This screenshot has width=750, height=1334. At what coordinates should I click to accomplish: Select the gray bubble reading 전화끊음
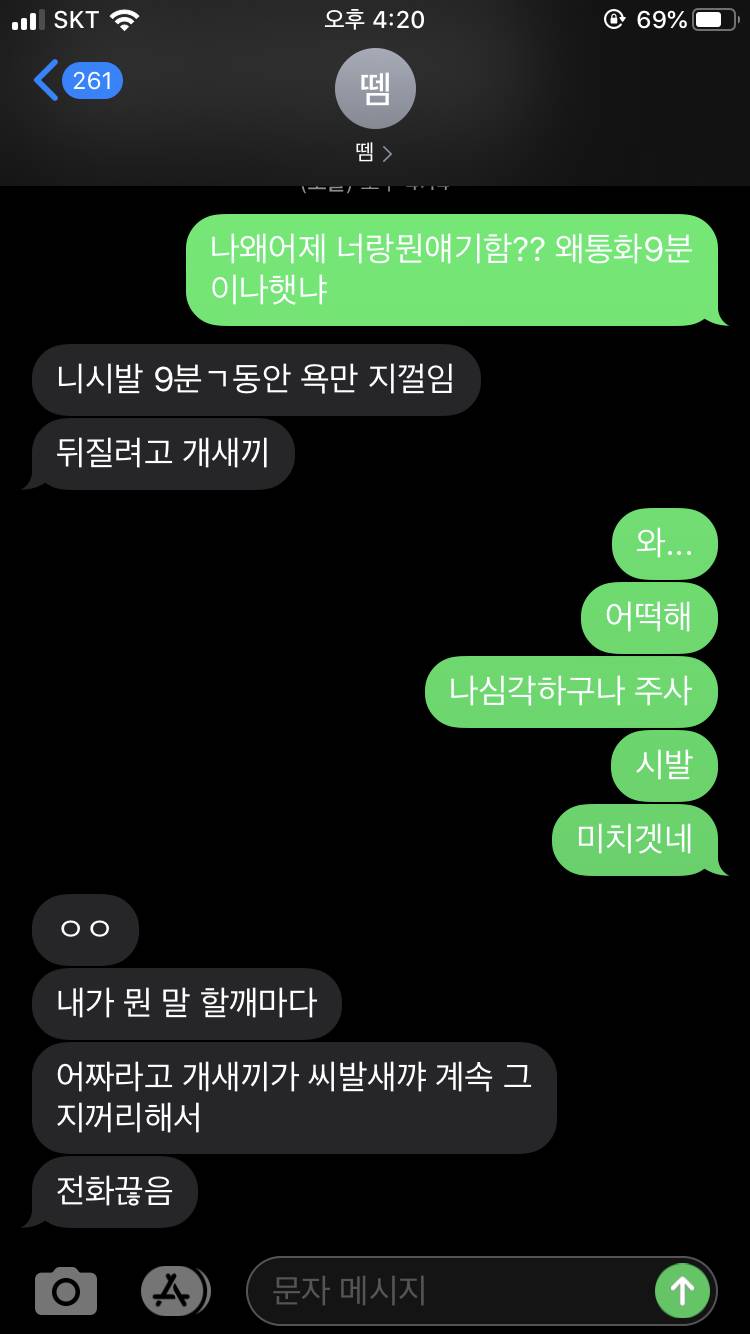[113, 1191]
